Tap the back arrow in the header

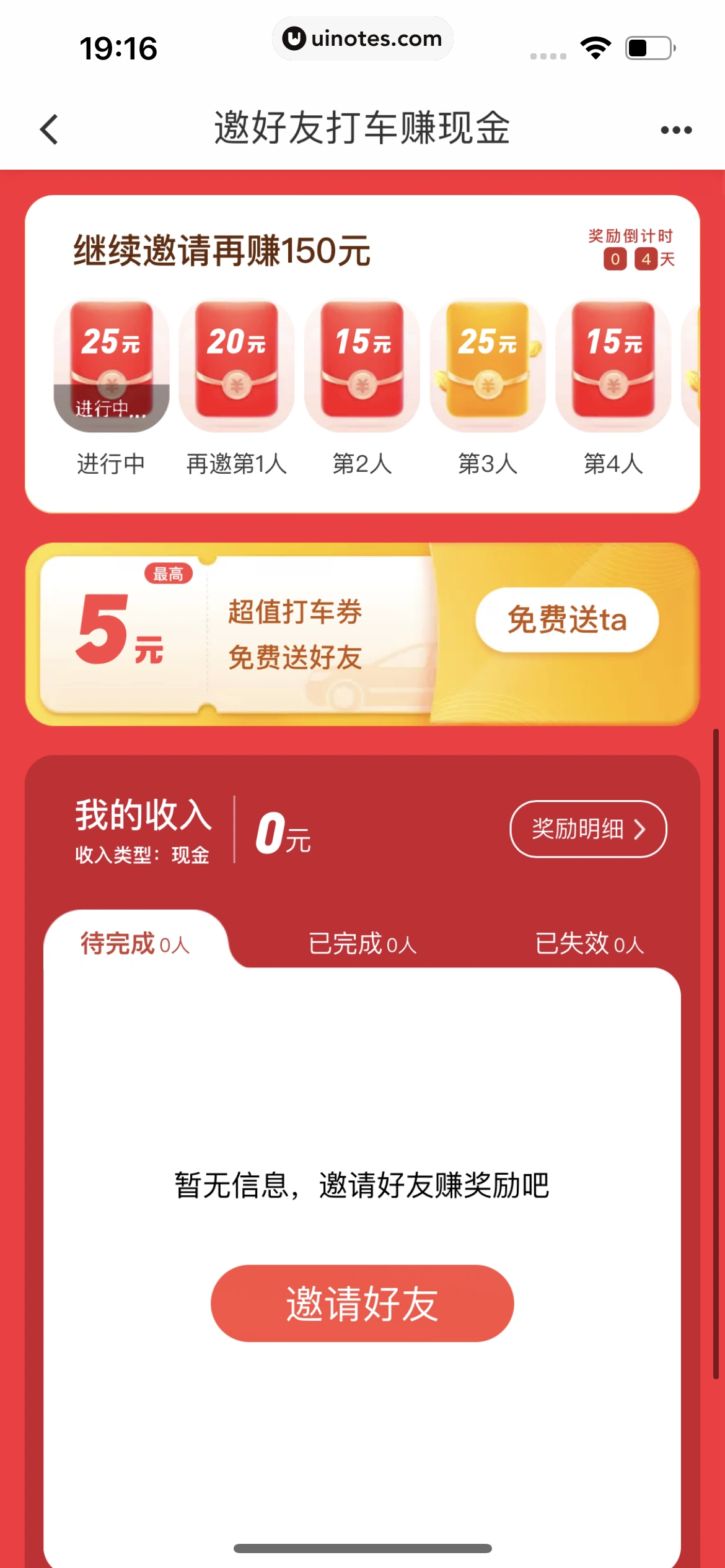50,129
